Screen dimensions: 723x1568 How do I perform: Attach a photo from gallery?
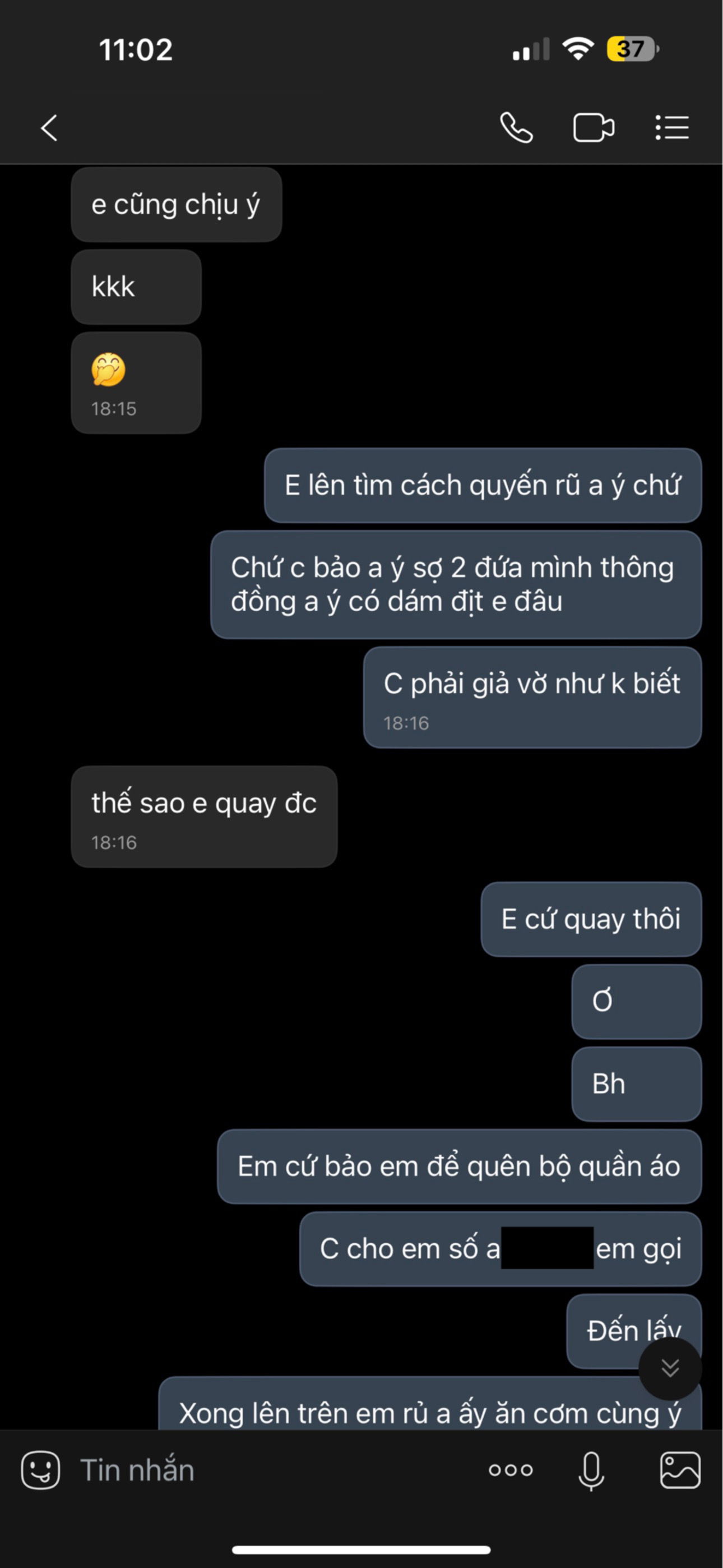point(680,1470)
